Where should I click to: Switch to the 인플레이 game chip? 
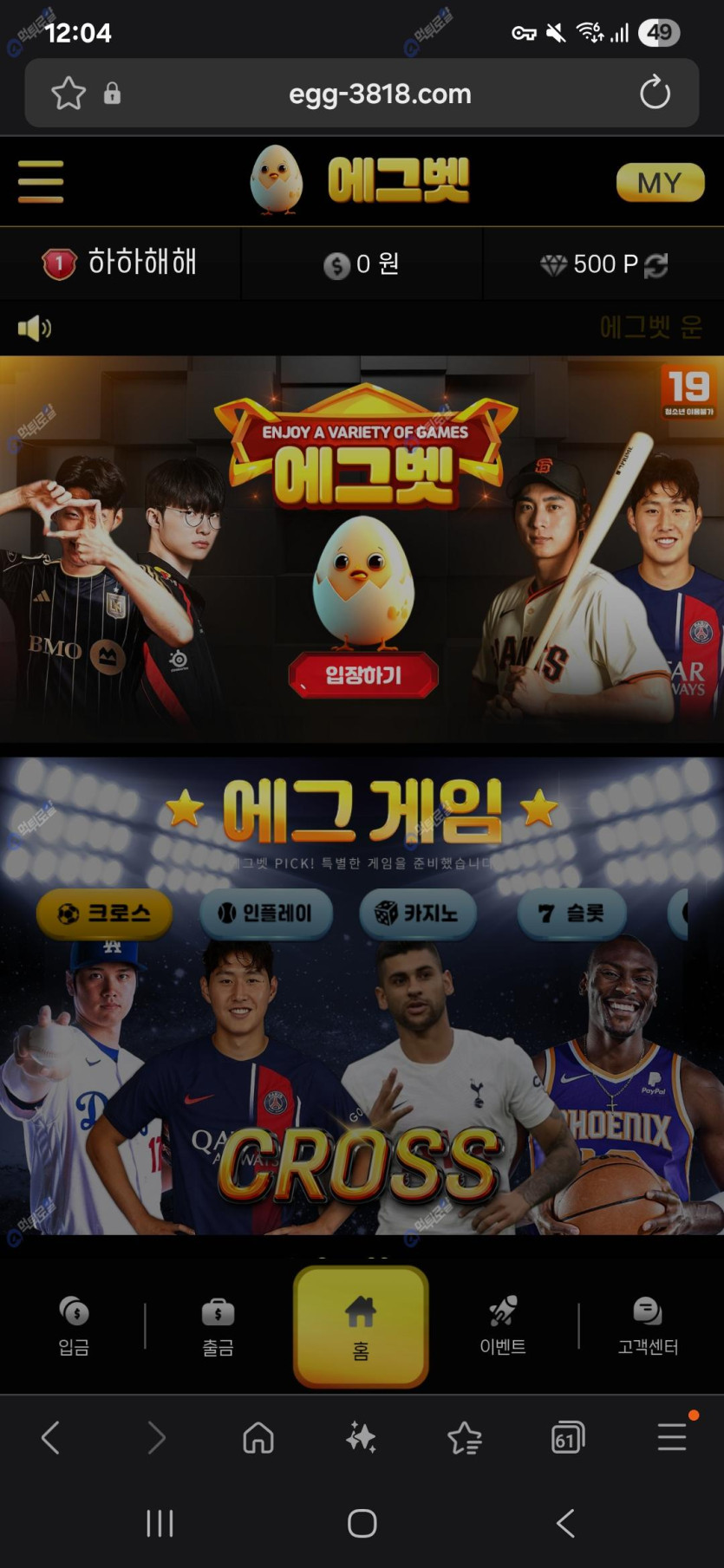[266, 913]
